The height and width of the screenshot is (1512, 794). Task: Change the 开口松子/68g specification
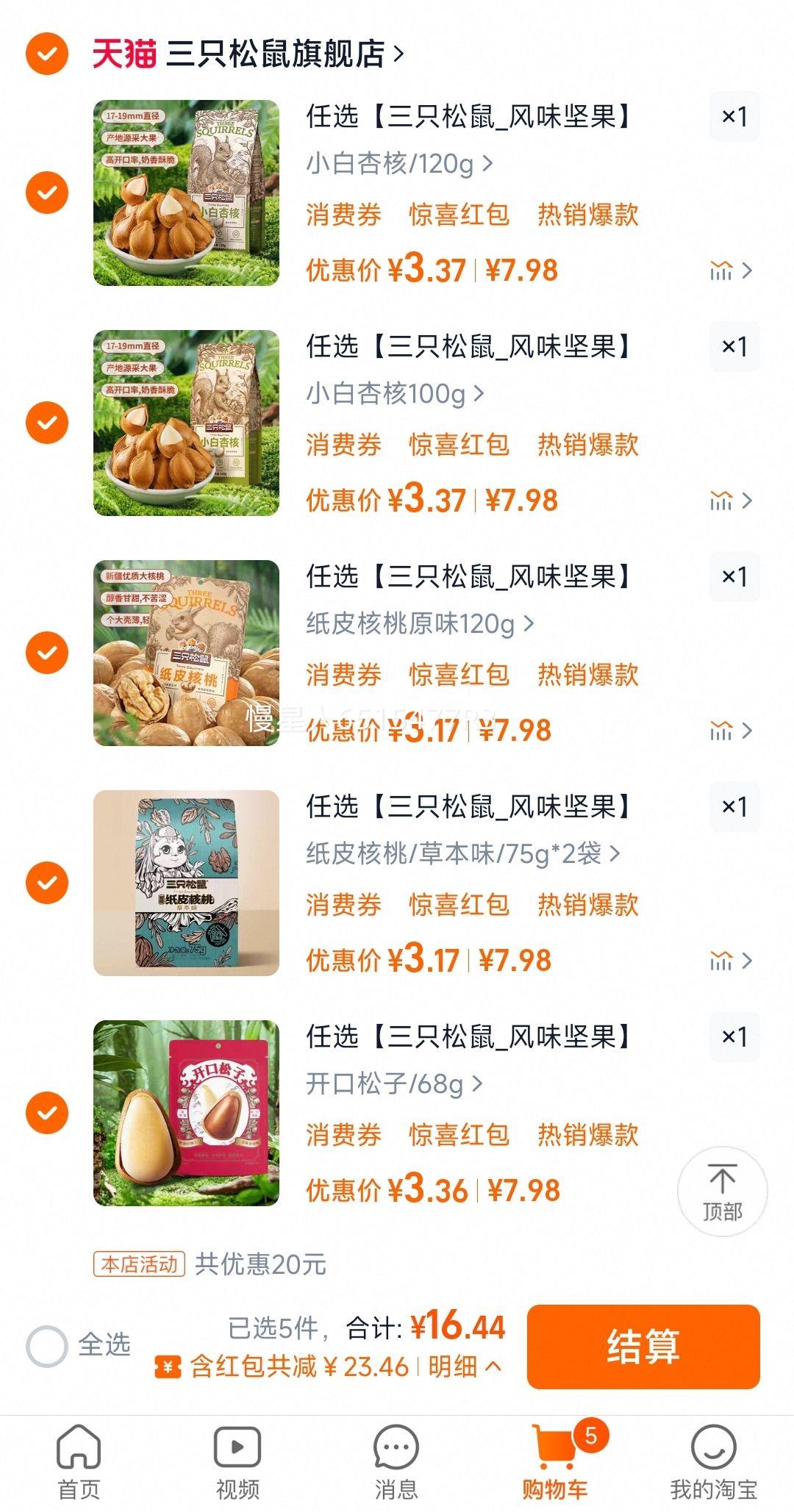tap(394, 1084)
